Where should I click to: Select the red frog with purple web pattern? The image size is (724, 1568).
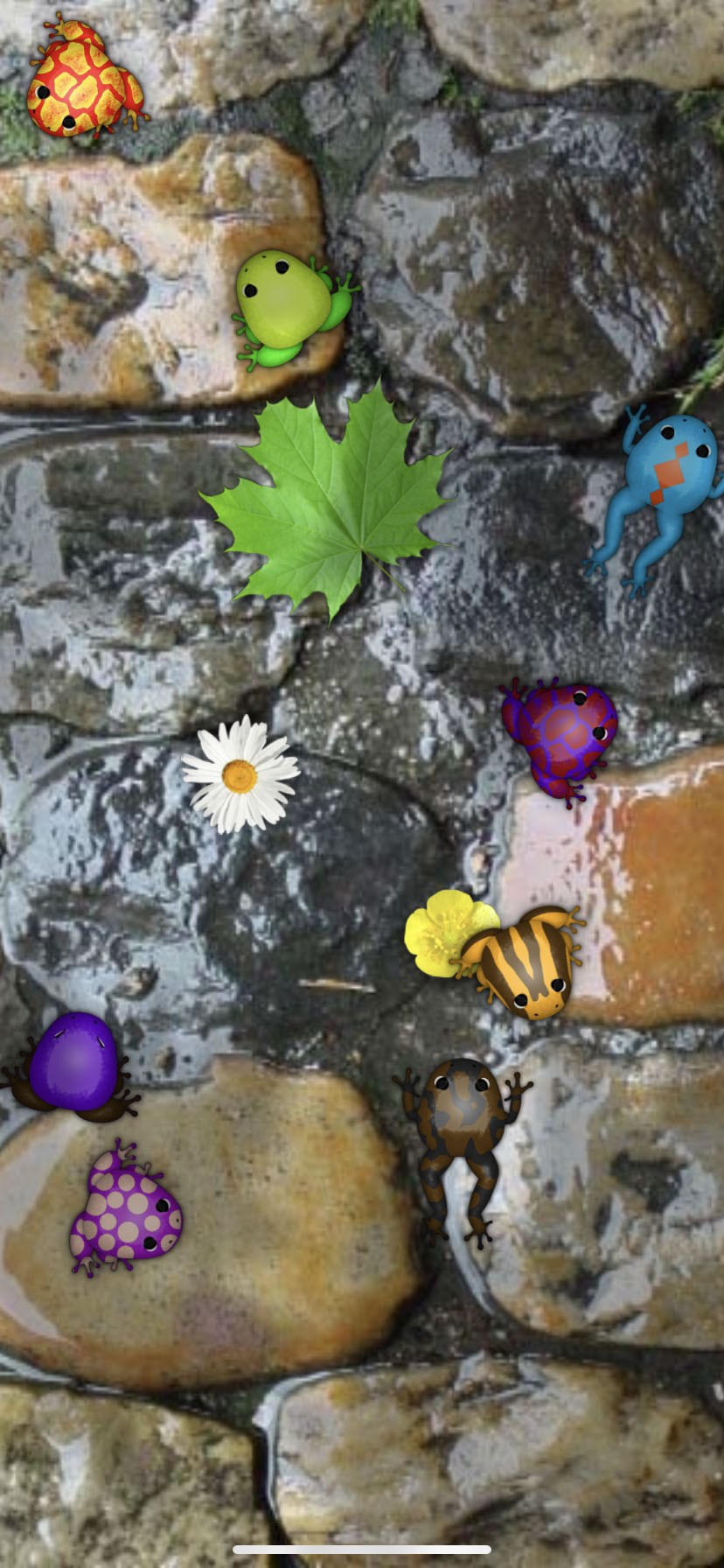tap(561, 733)
